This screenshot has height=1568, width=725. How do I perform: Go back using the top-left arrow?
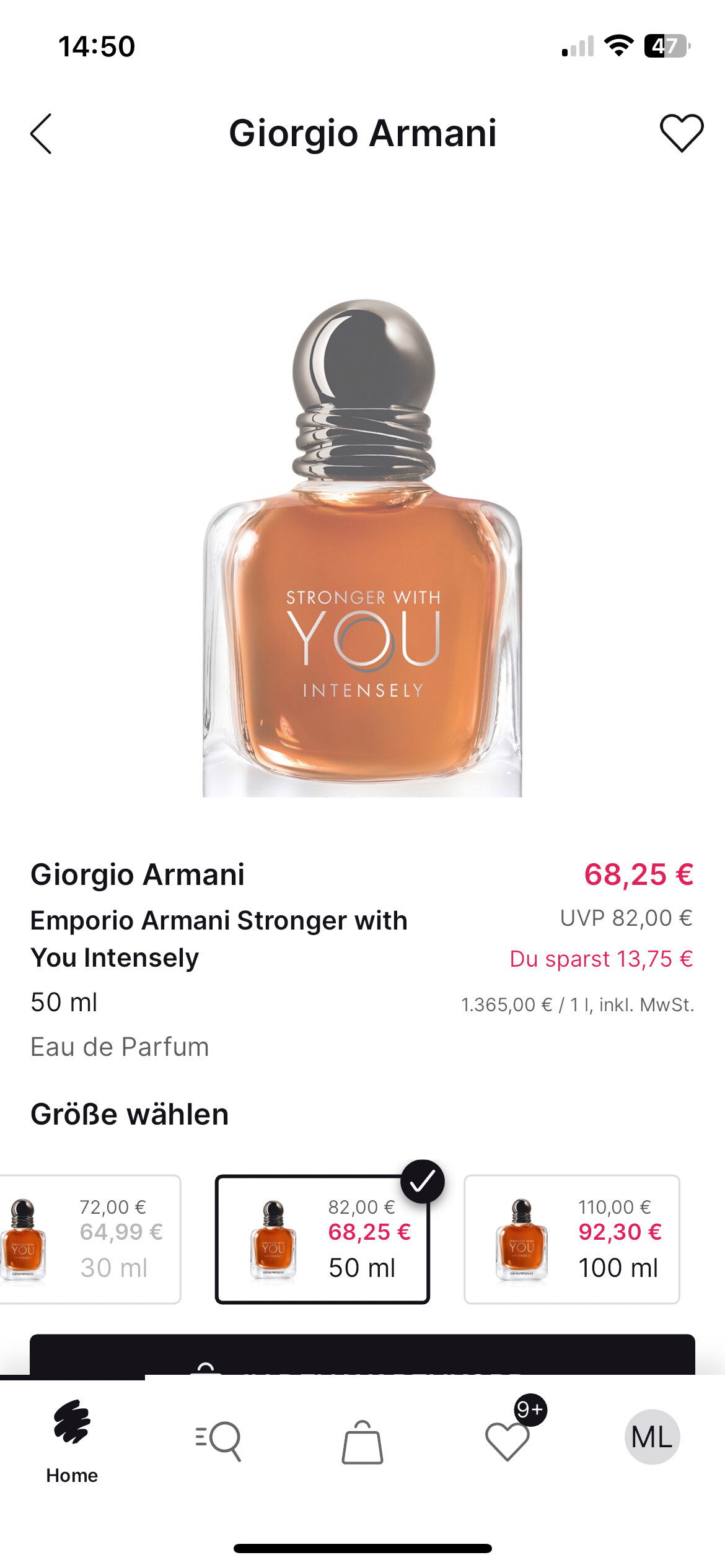click(41, 134)
